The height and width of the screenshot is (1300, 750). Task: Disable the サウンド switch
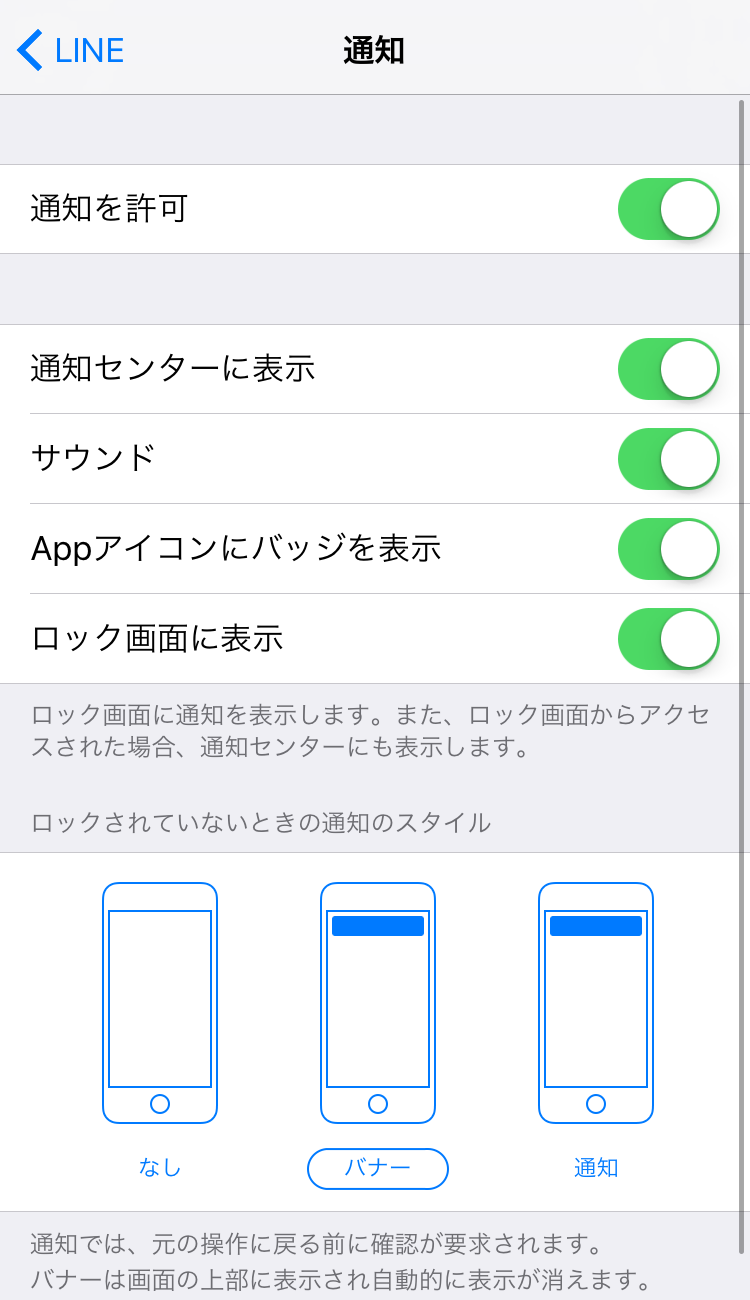(x=669, y=459)
